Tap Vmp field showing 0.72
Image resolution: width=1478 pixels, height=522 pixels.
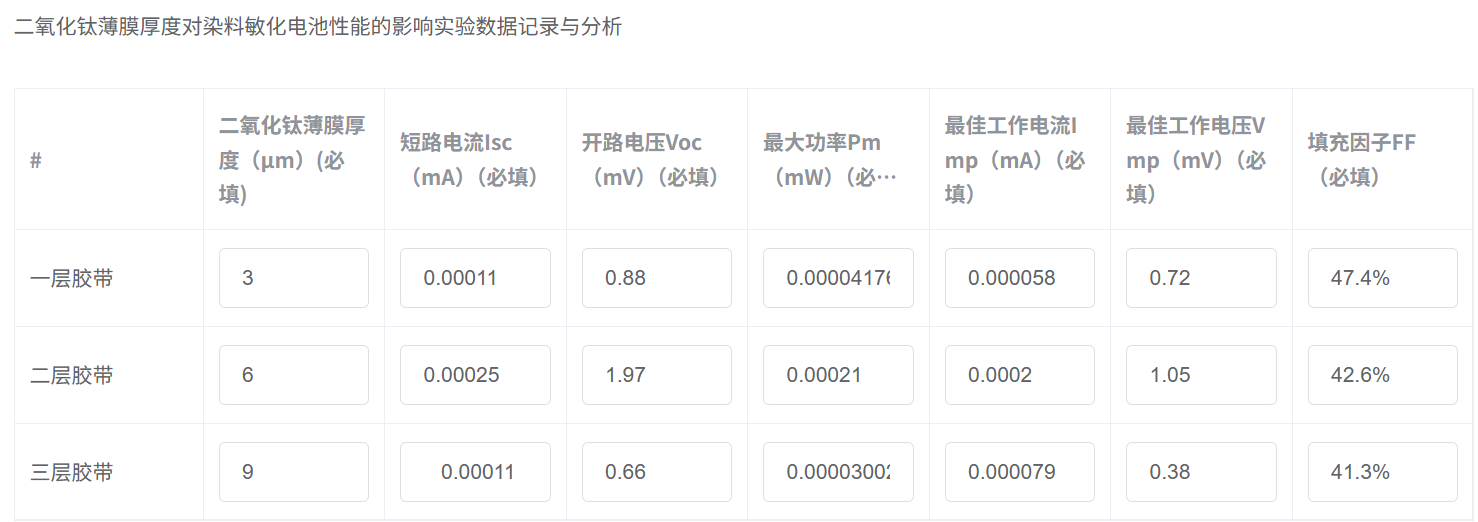click(1201, 278)
